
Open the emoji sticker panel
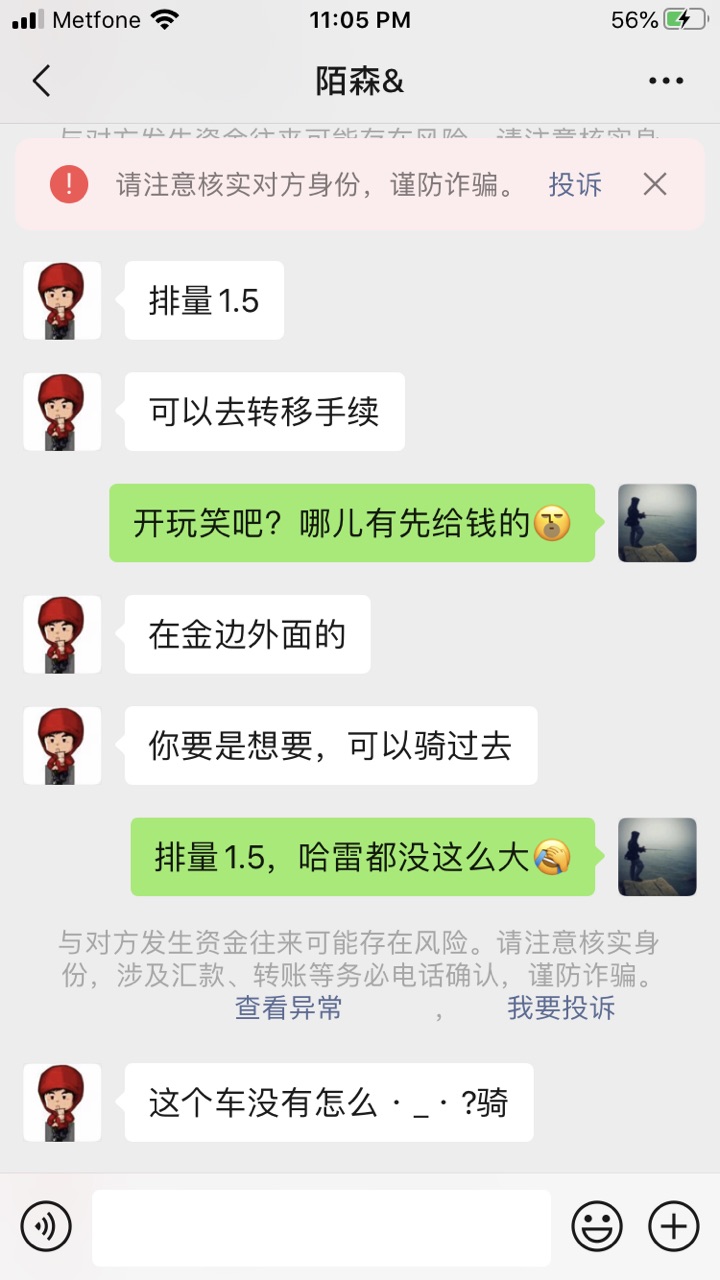click(x=596, y=1226)
